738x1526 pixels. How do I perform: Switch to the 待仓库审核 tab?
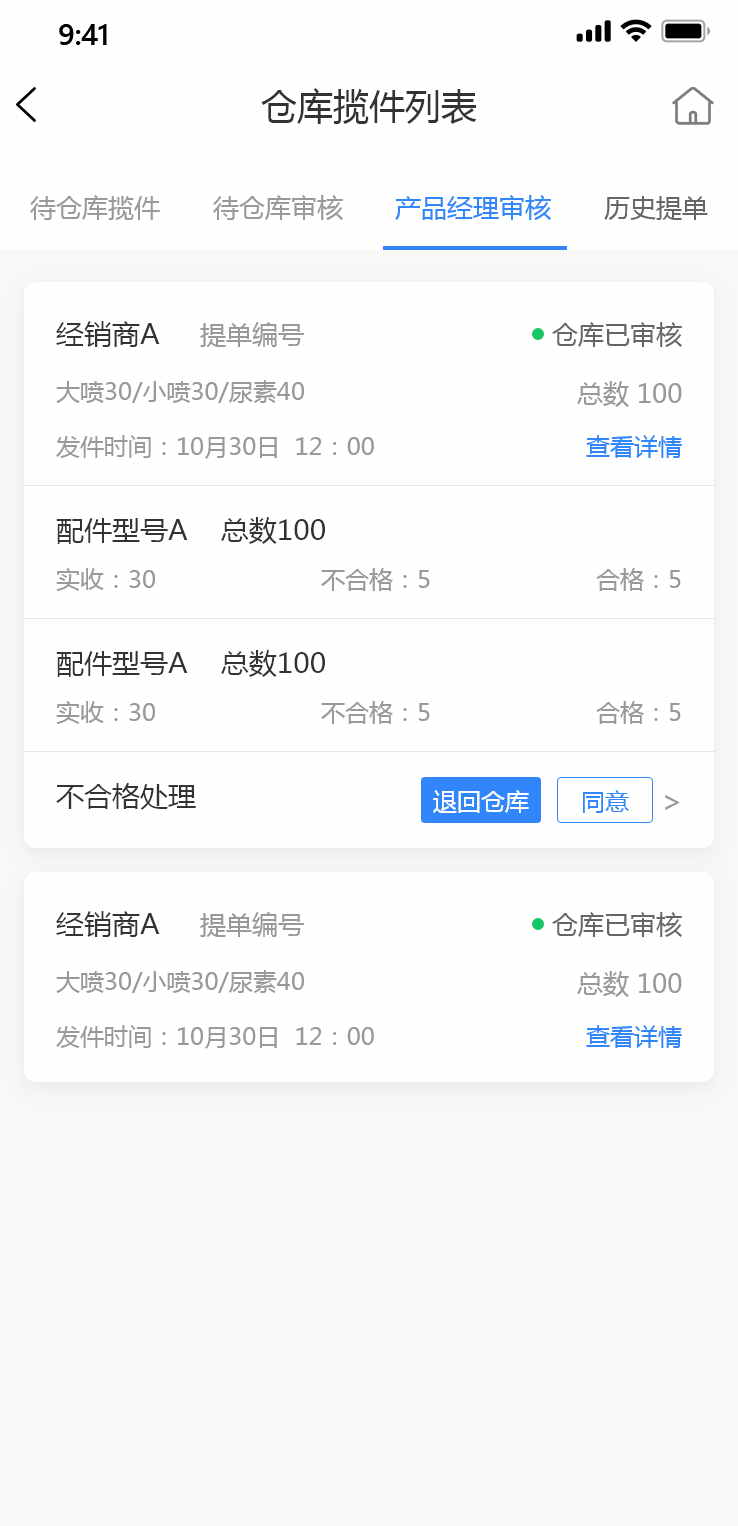pyautogui.click(x=278, y=208)
